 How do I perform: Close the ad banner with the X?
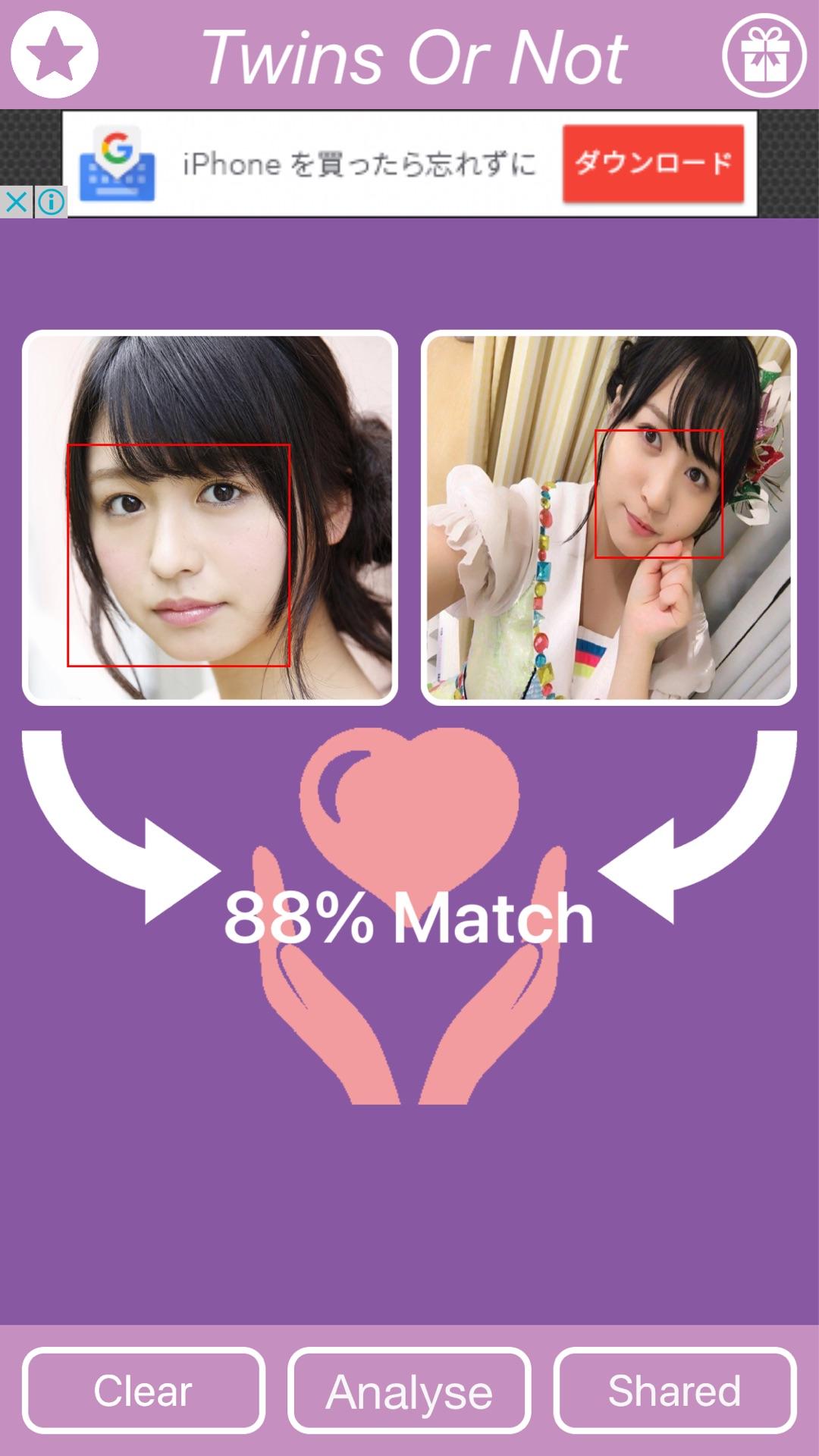click(x=16, y=202)
